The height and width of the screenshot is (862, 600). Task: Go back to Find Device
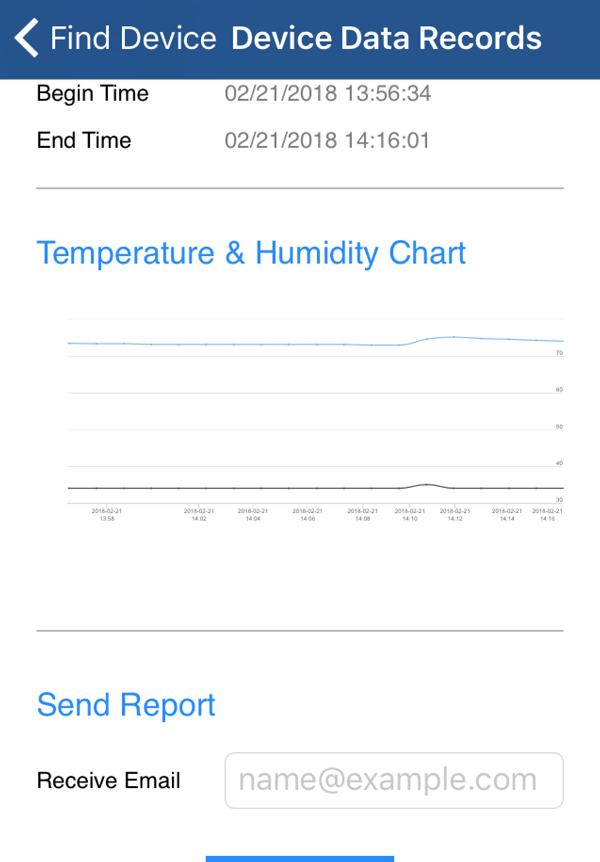pos(115,39)
